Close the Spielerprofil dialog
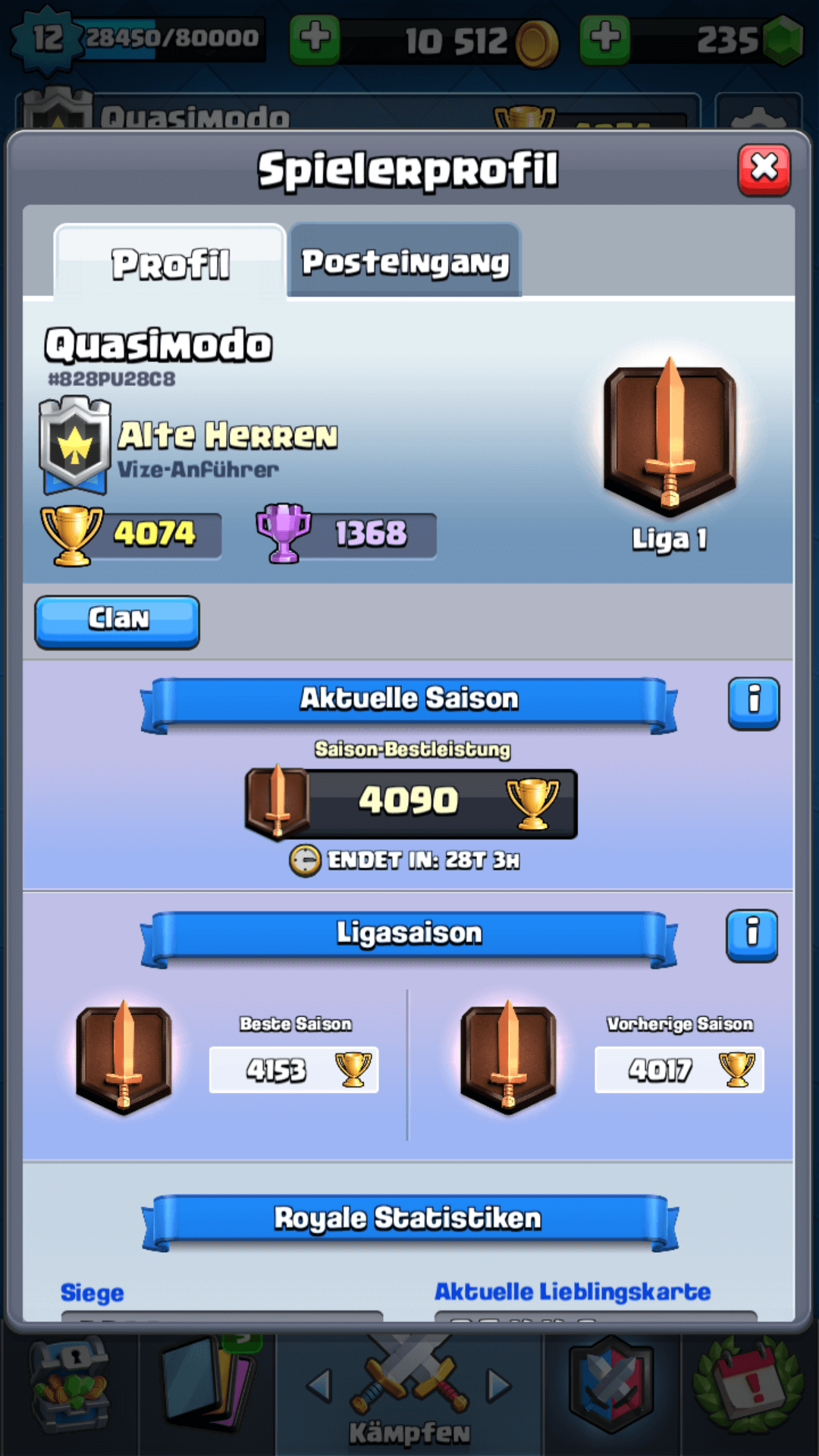819x1456 pixels. pyautogui.click(x=764, y=169)
